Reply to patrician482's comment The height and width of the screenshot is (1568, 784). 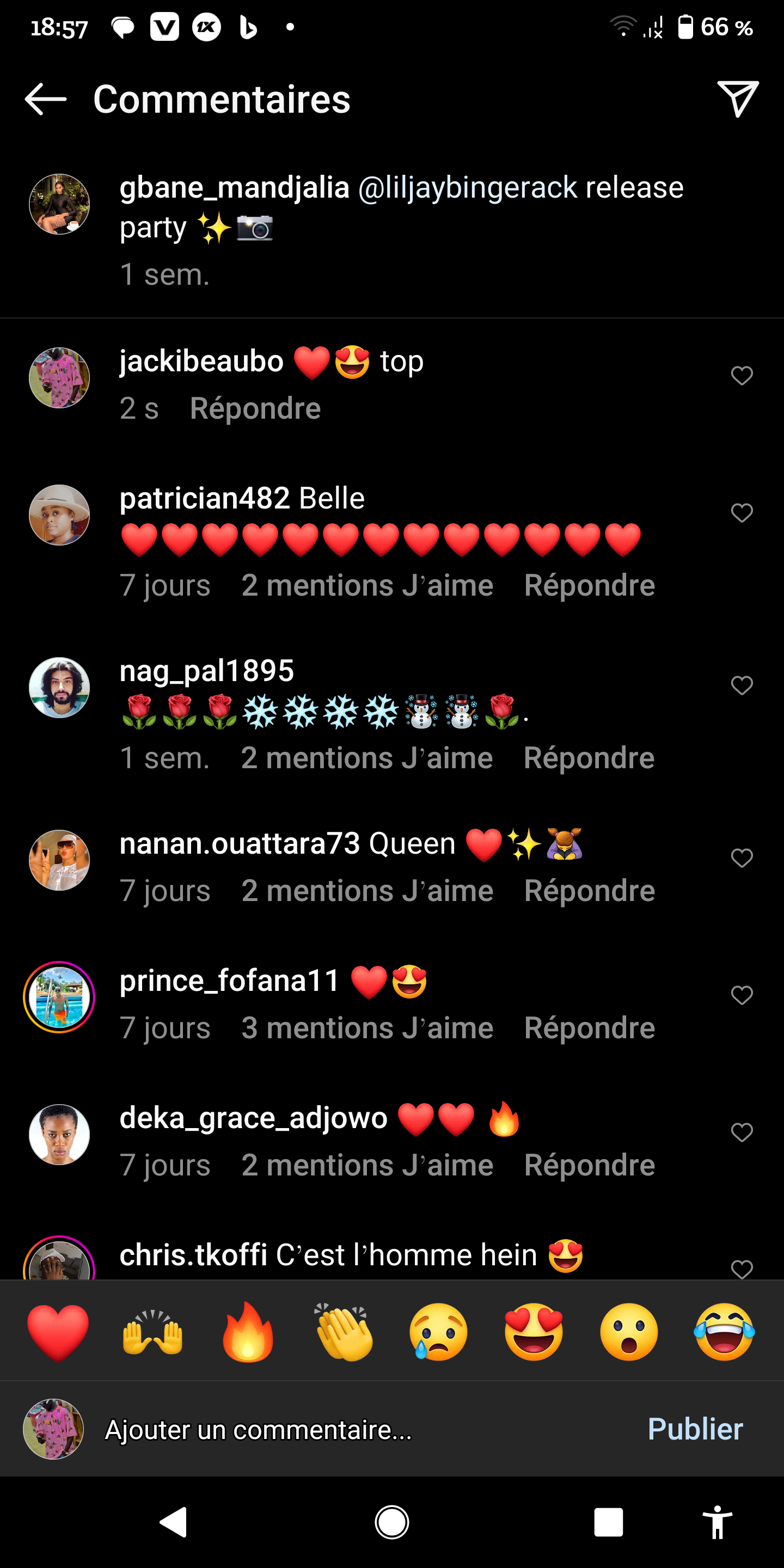point(589,586)
